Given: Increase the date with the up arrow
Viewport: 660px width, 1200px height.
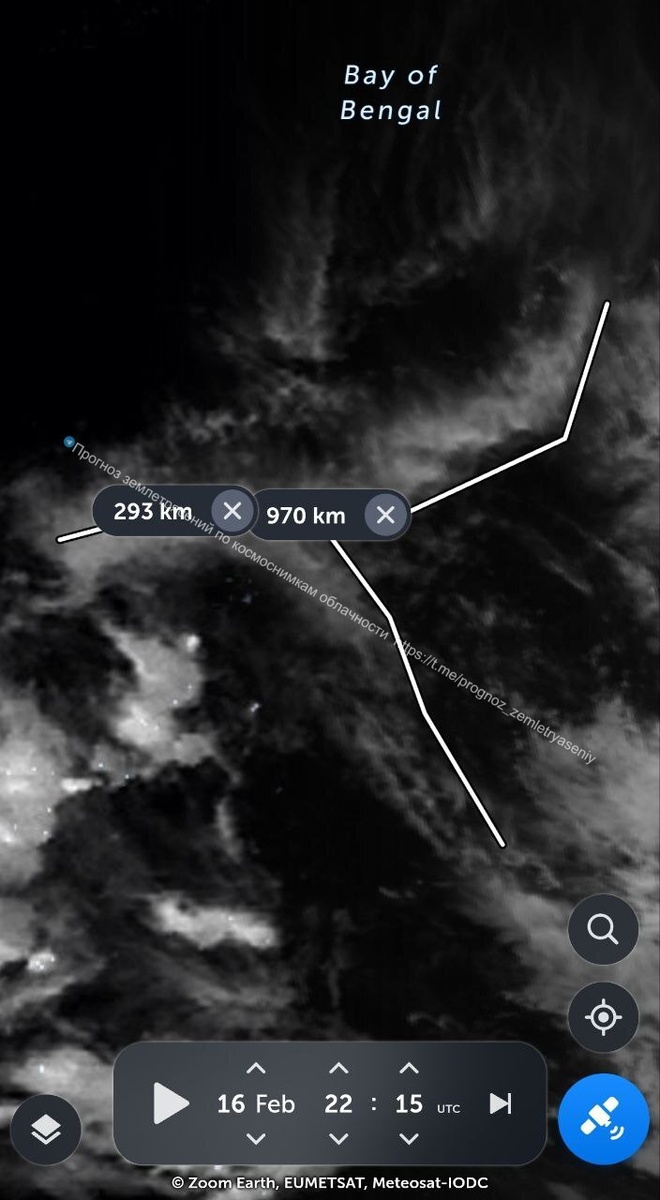Looking at the screenshot, I should [x=256, y=1069].
